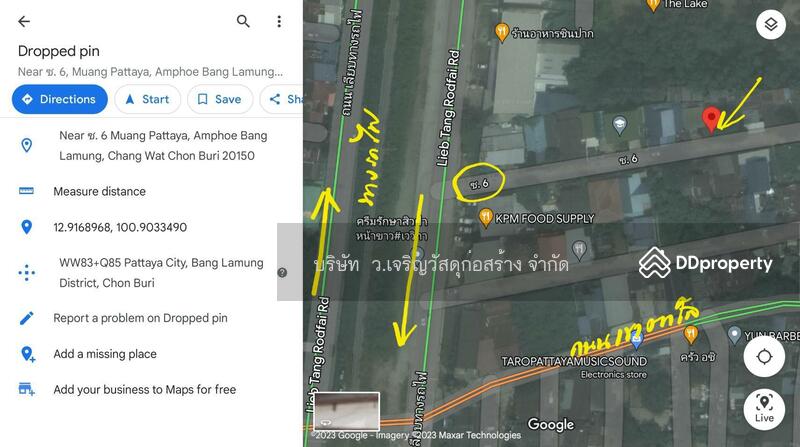Report a problem on Dropped pin
The width and height of the screenshot is (800, 447).
[140, 318]
